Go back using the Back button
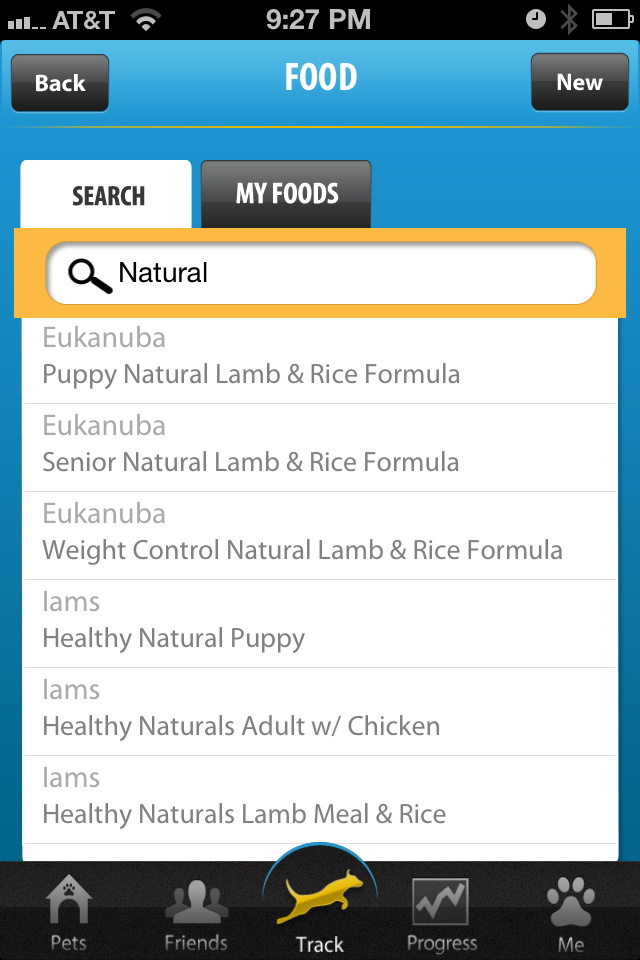 60,83
